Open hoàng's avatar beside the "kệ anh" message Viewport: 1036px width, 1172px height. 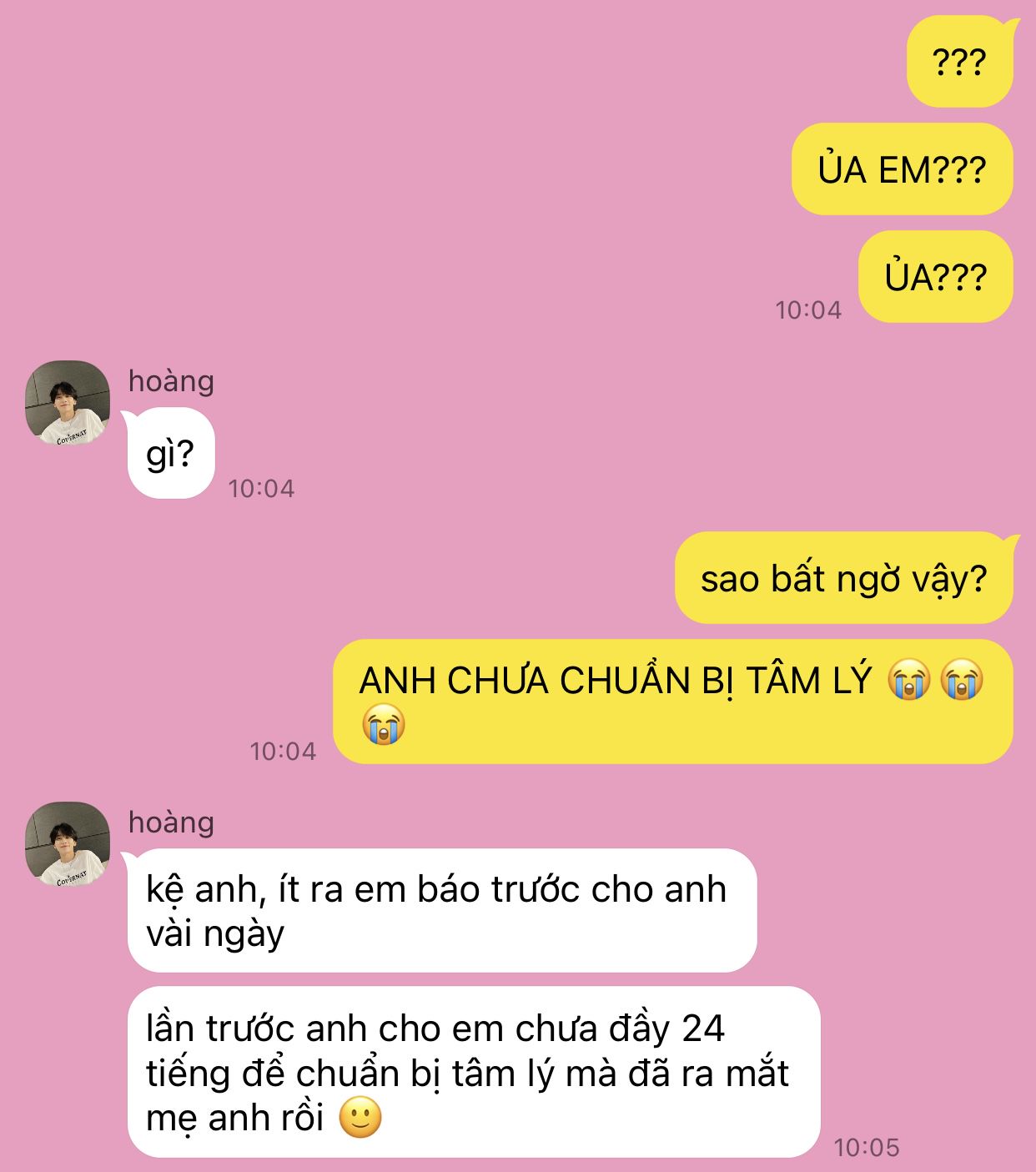click(68, 844)
